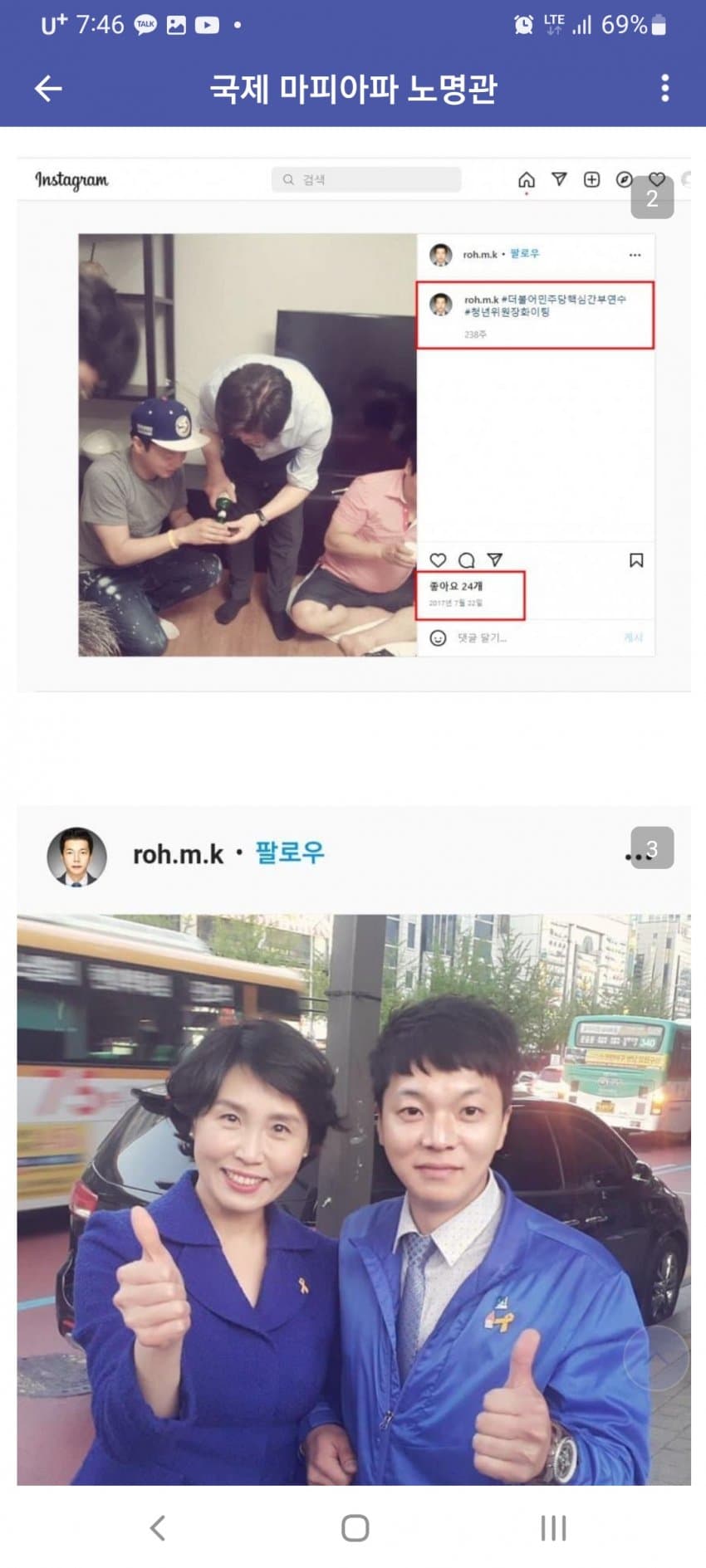
Task: Tap the system navigation back button
Action: [158, 1528]
